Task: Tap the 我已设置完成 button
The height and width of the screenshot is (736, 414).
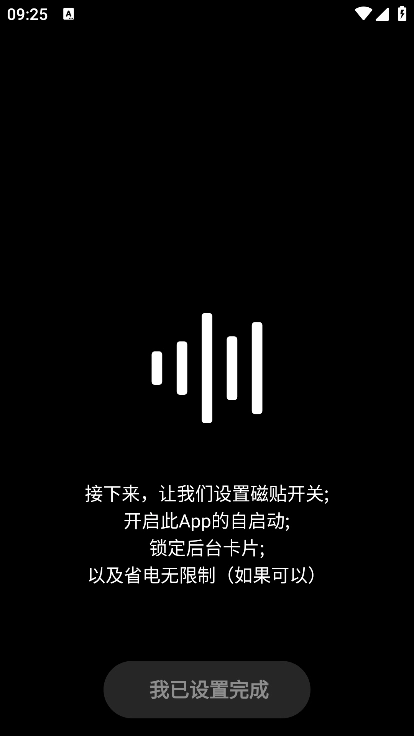Action: coord(207,689)
